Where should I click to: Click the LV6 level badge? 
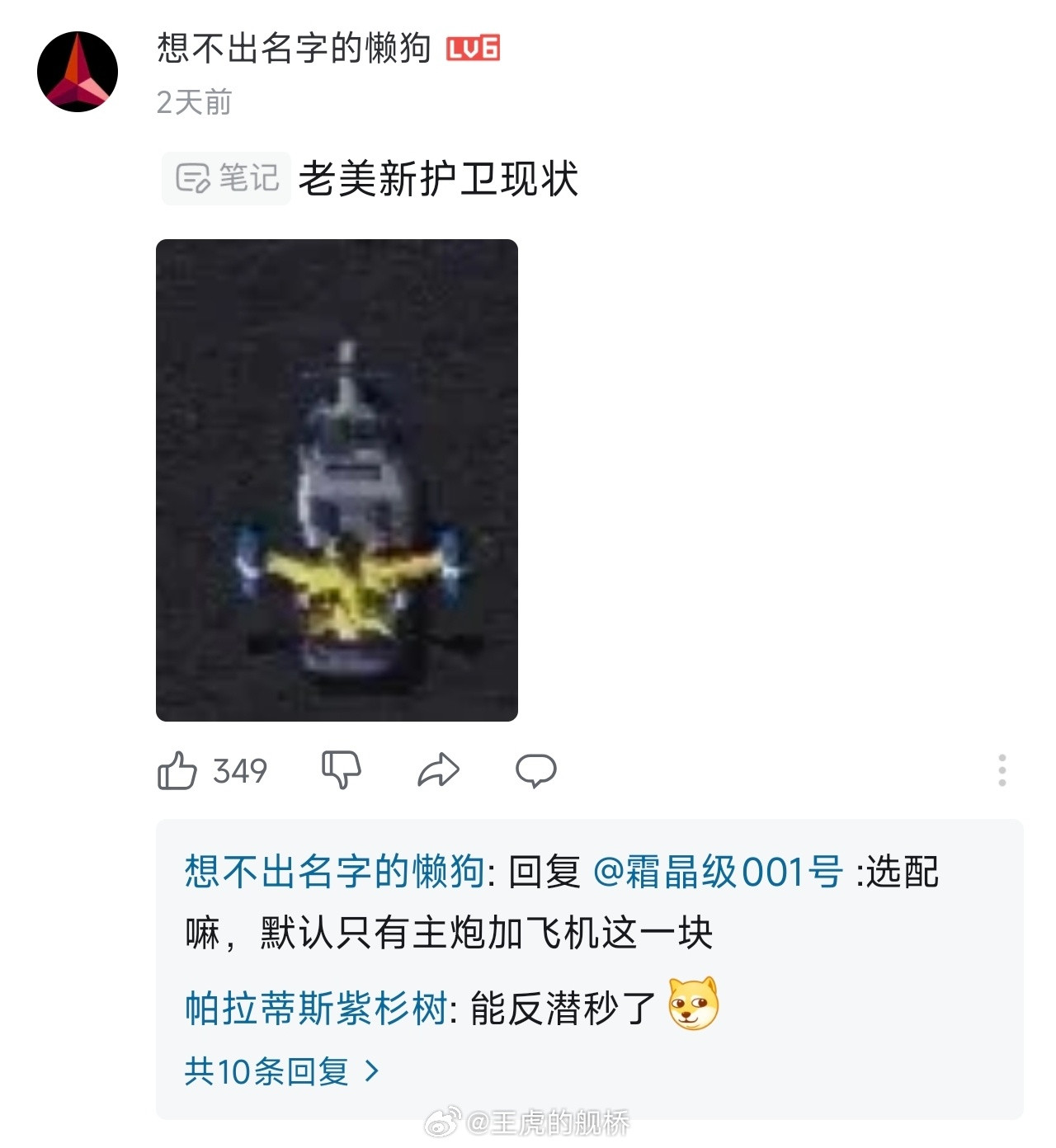[x=474, y=48]
